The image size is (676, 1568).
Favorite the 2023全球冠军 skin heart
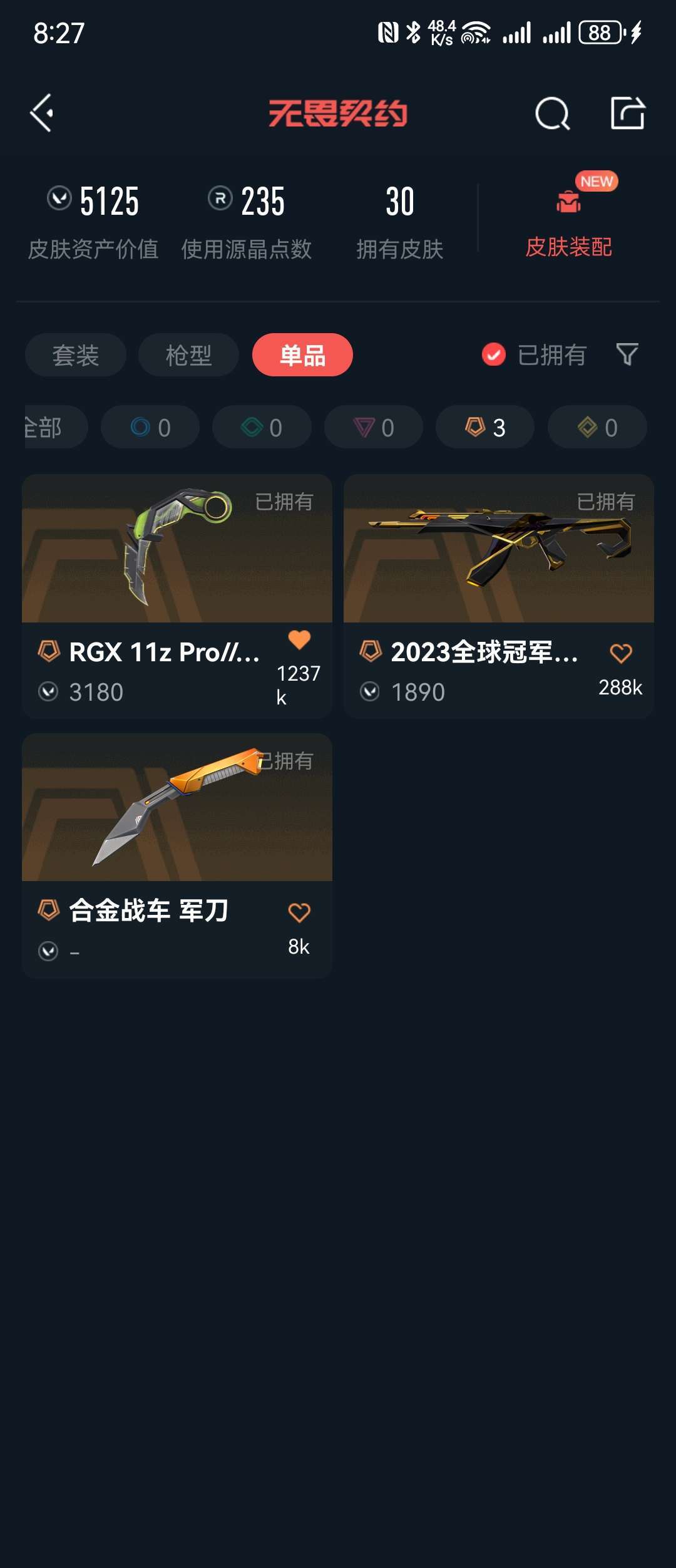(621, 652)
